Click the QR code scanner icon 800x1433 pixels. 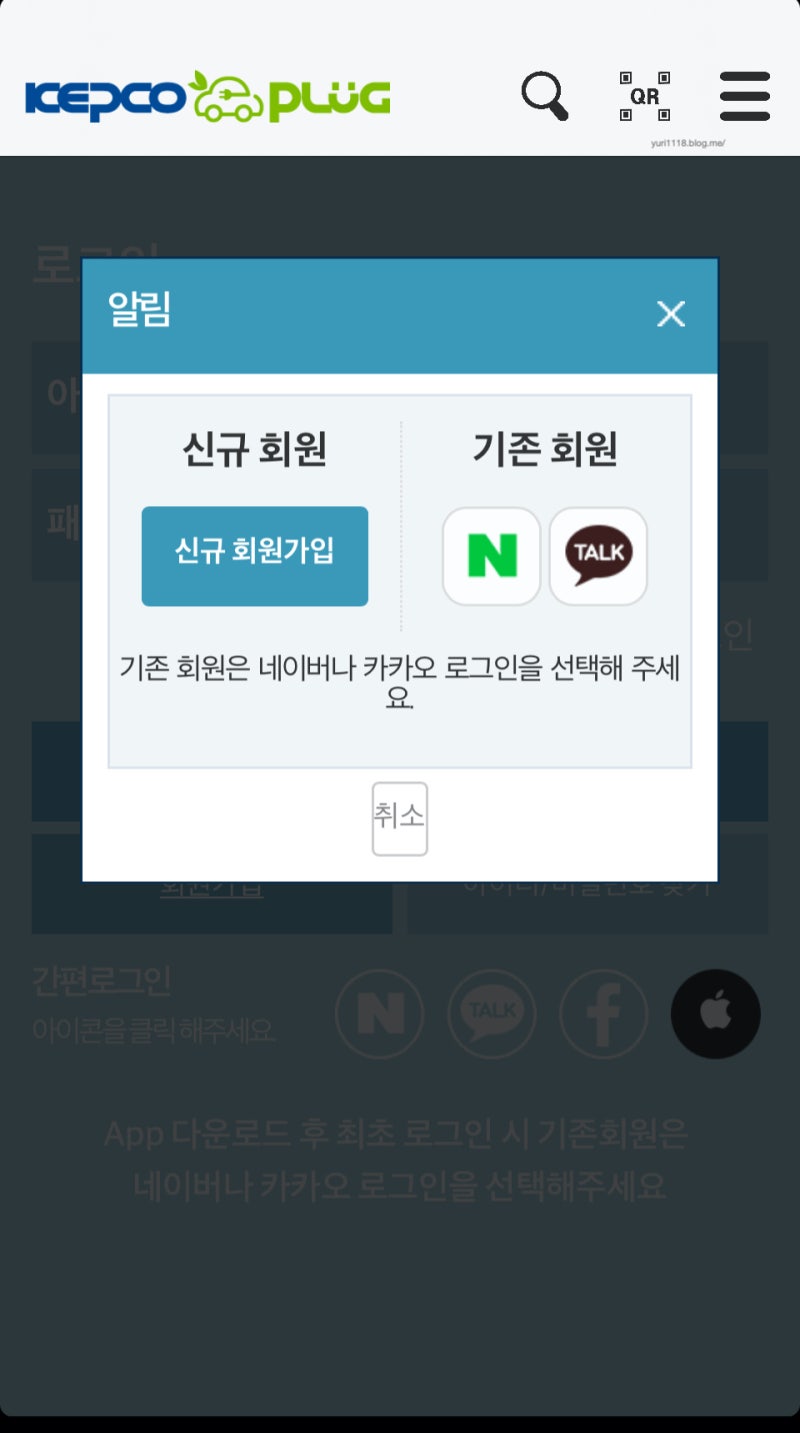(x=646, y=95)
